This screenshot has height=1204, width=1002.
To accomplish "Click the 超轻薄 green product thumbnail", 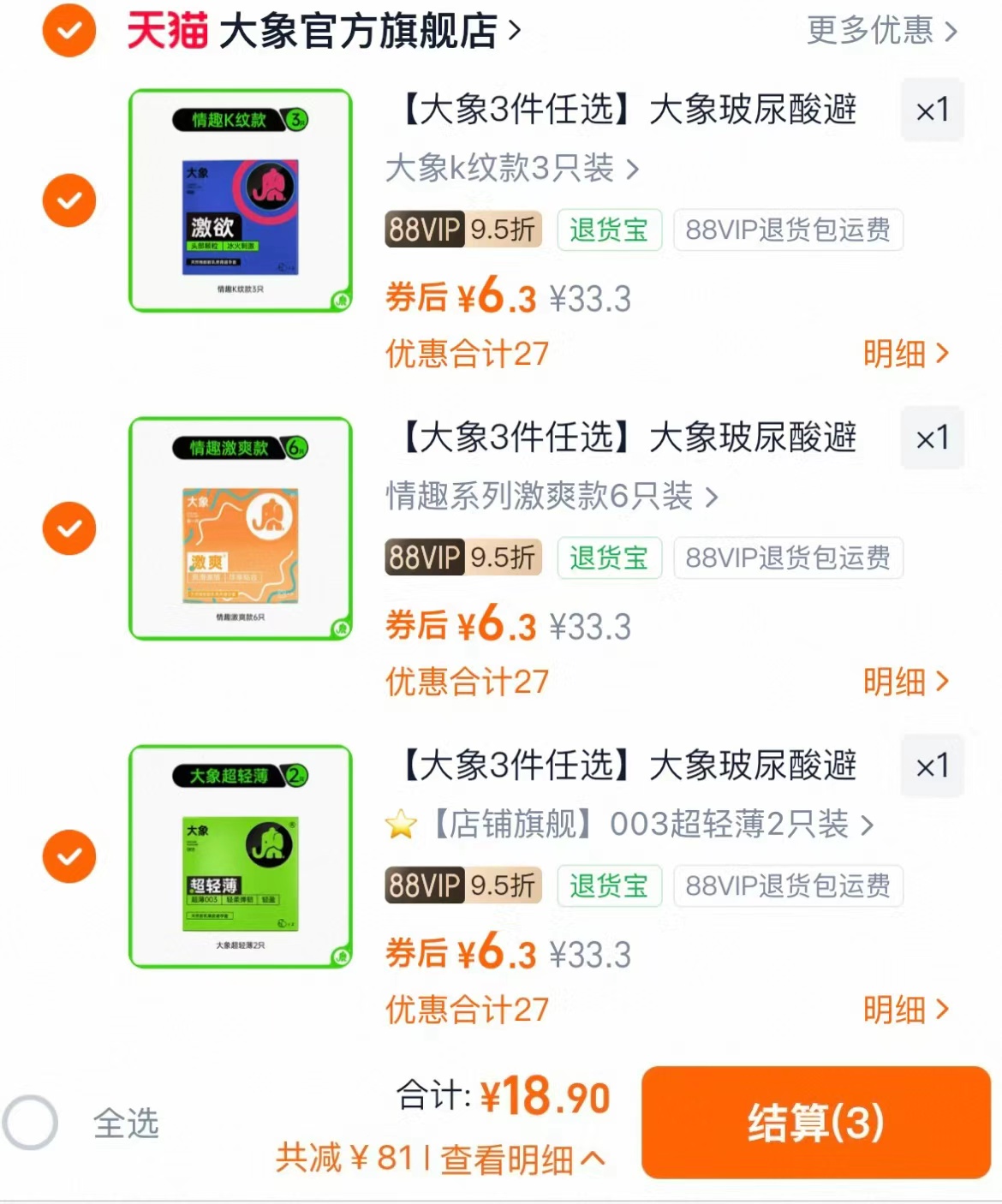I will pos(241,855).
